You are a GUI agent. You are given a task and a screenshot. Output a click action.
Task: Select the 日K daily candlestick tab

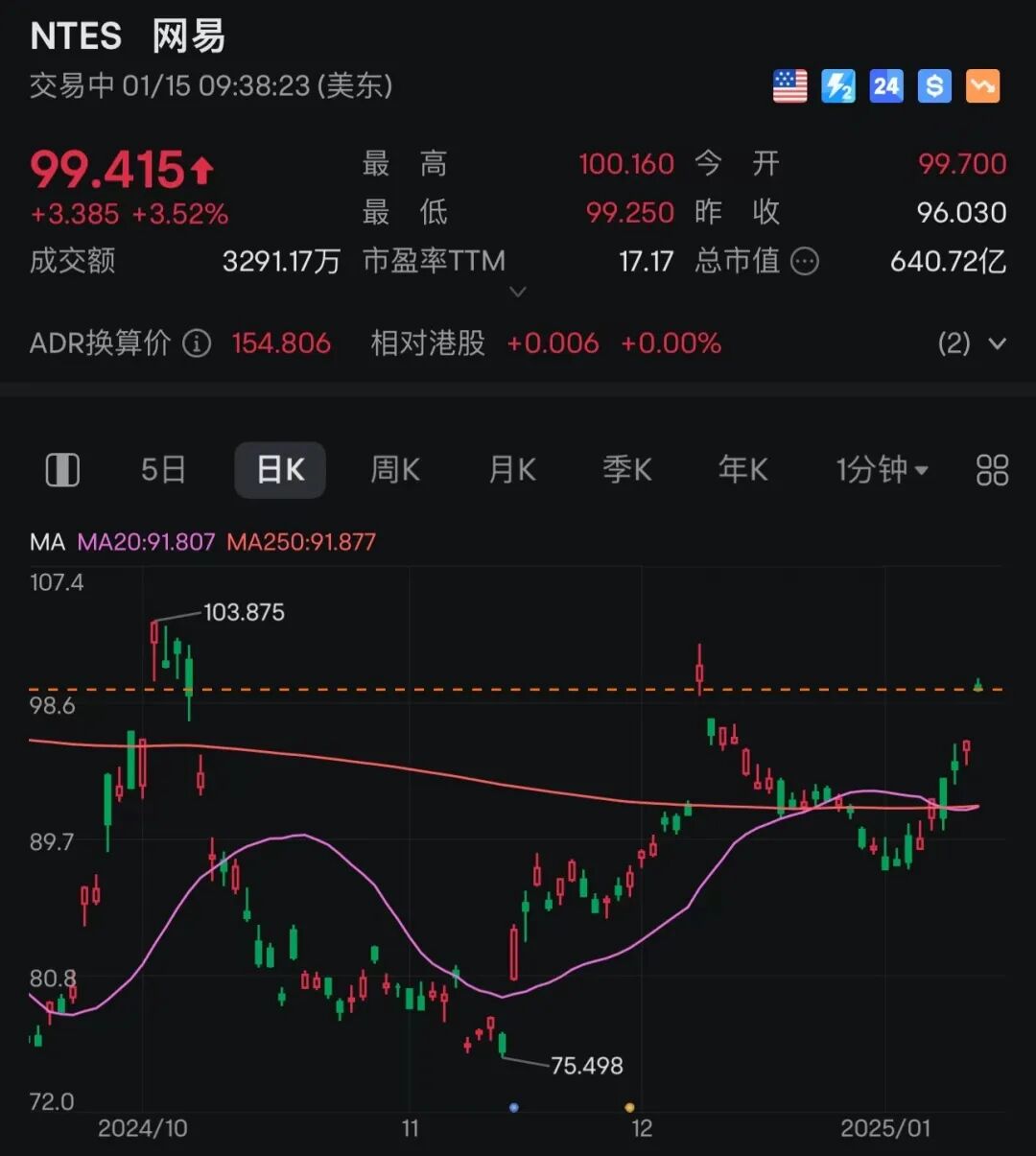(x=280, y=470)
